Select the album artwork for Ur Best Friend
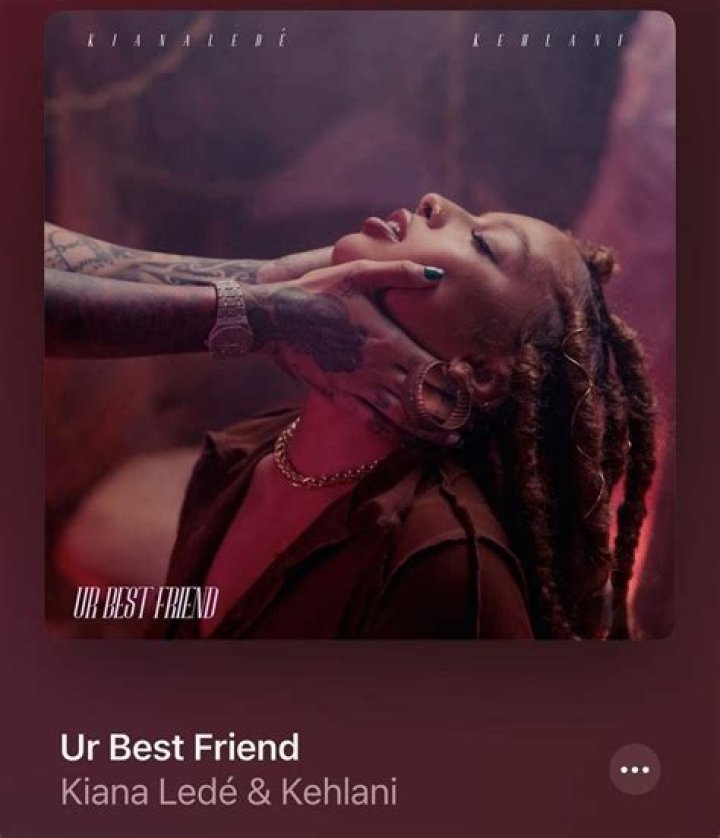Viewport: 720px width, 838px height. point(360,330)
